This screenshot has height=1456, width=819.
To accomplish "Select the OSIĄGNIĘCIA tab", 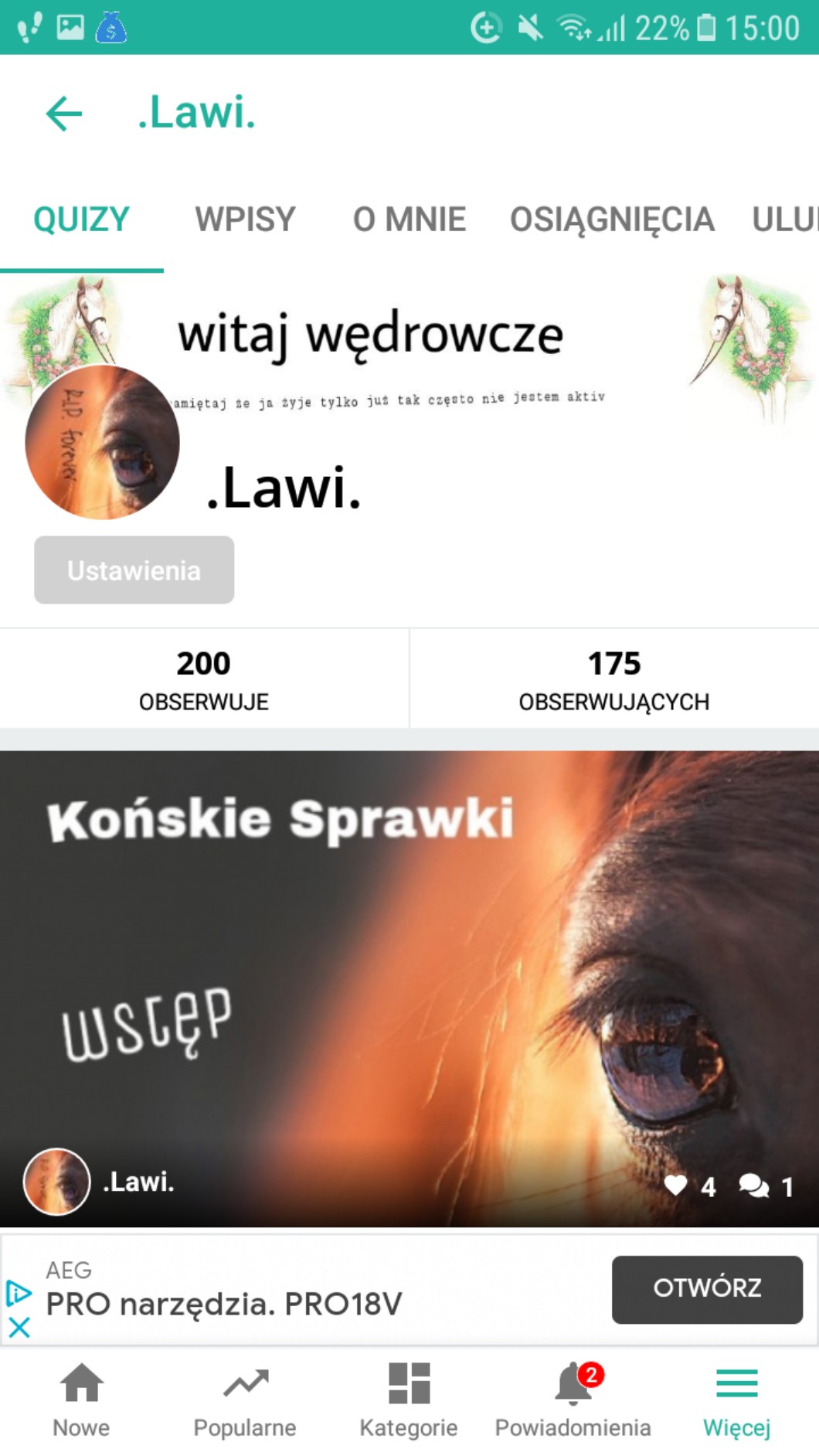I will pos(611,219).
